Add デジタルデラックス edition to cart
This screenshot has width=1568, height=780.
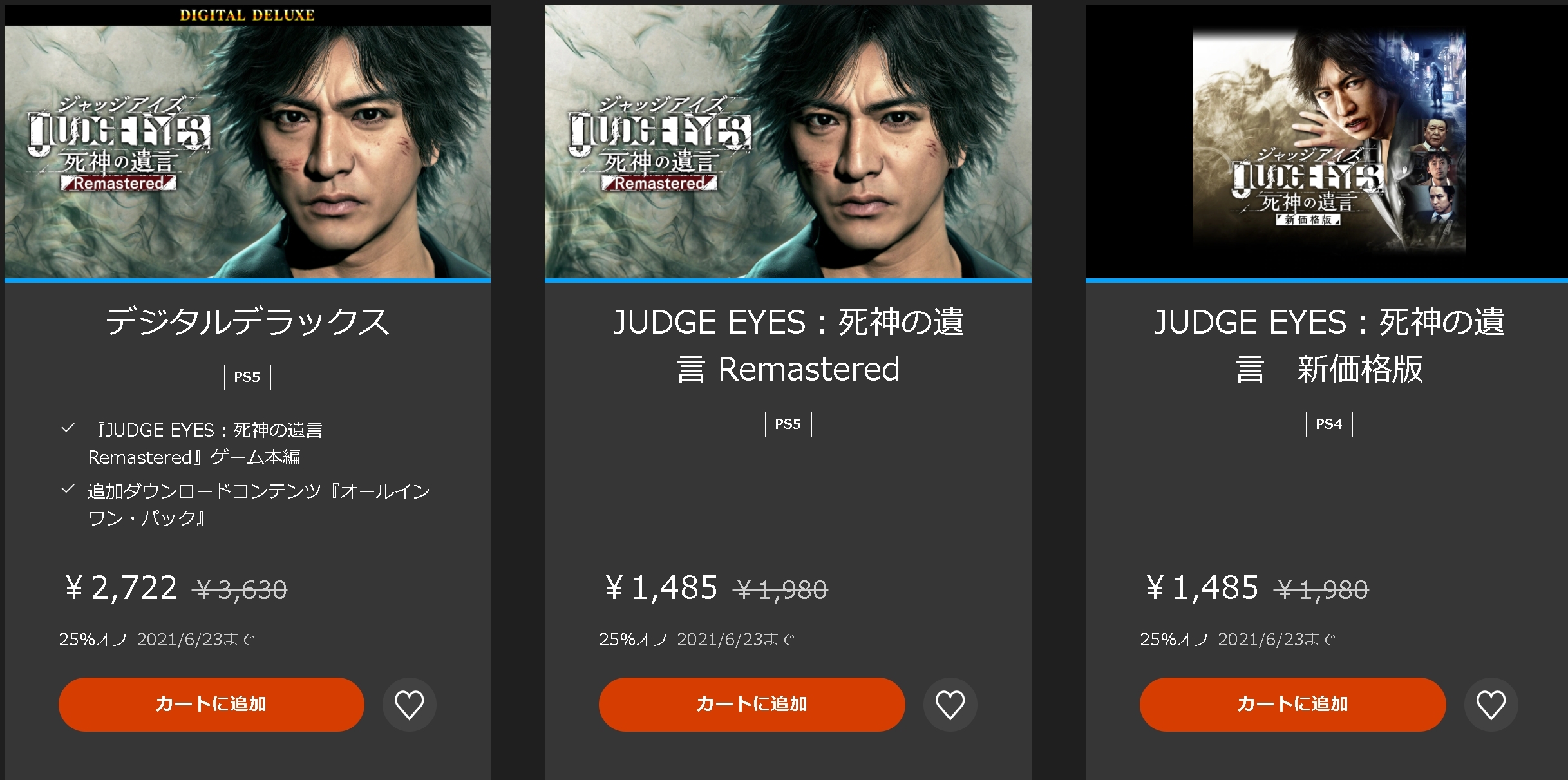tap(211, 704)
